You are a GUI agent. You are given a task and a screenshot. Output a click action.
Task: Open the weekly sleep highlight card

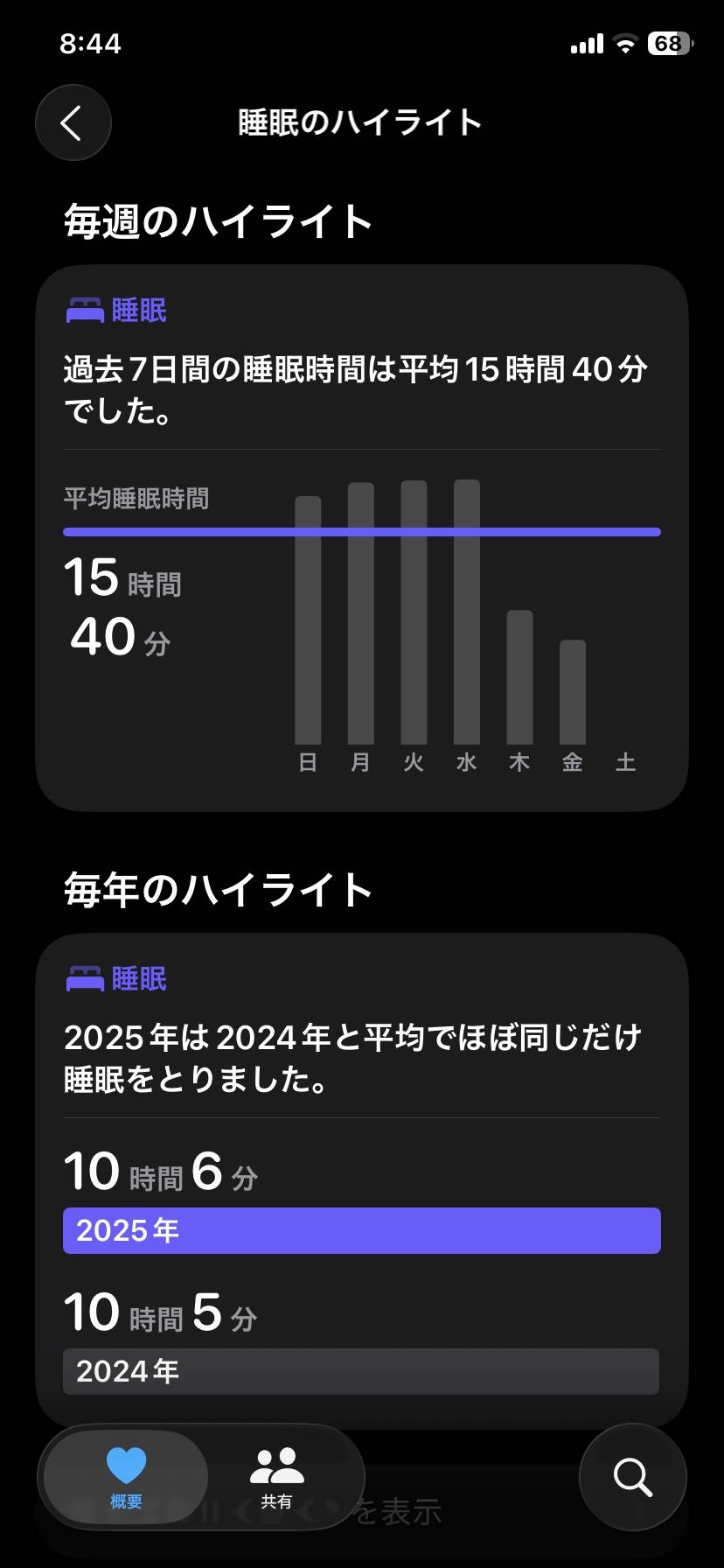point(361,537)
